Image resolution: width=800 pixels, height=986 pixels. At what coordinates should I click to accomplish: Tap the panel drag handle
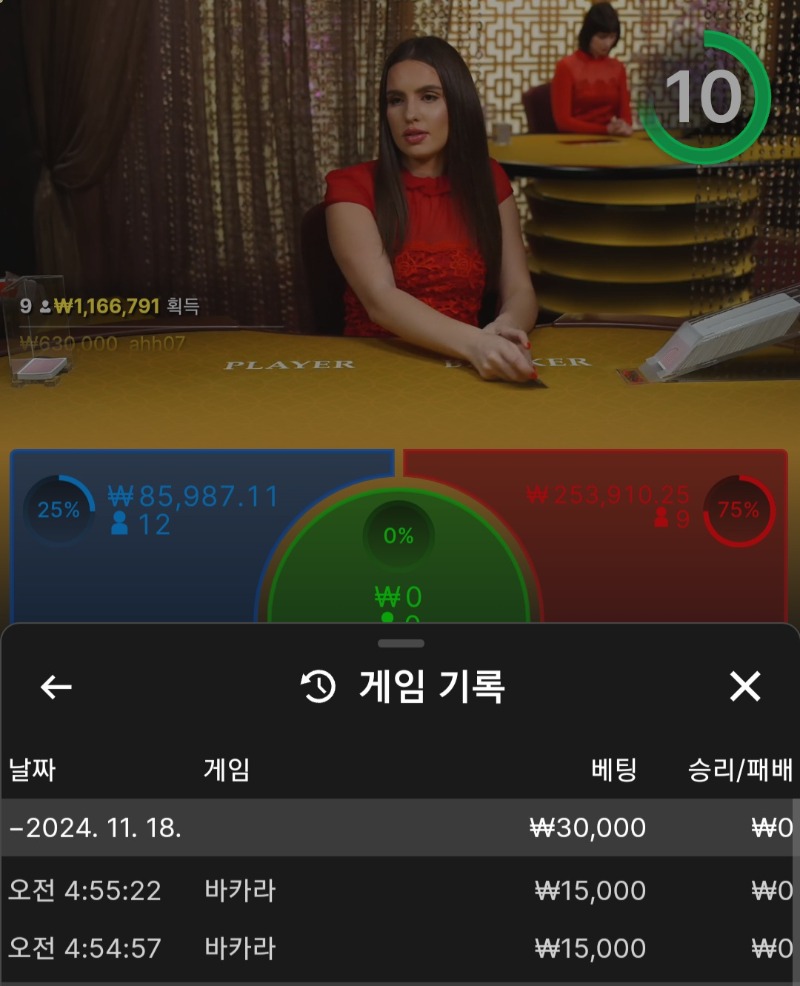(x=401, y=643)
